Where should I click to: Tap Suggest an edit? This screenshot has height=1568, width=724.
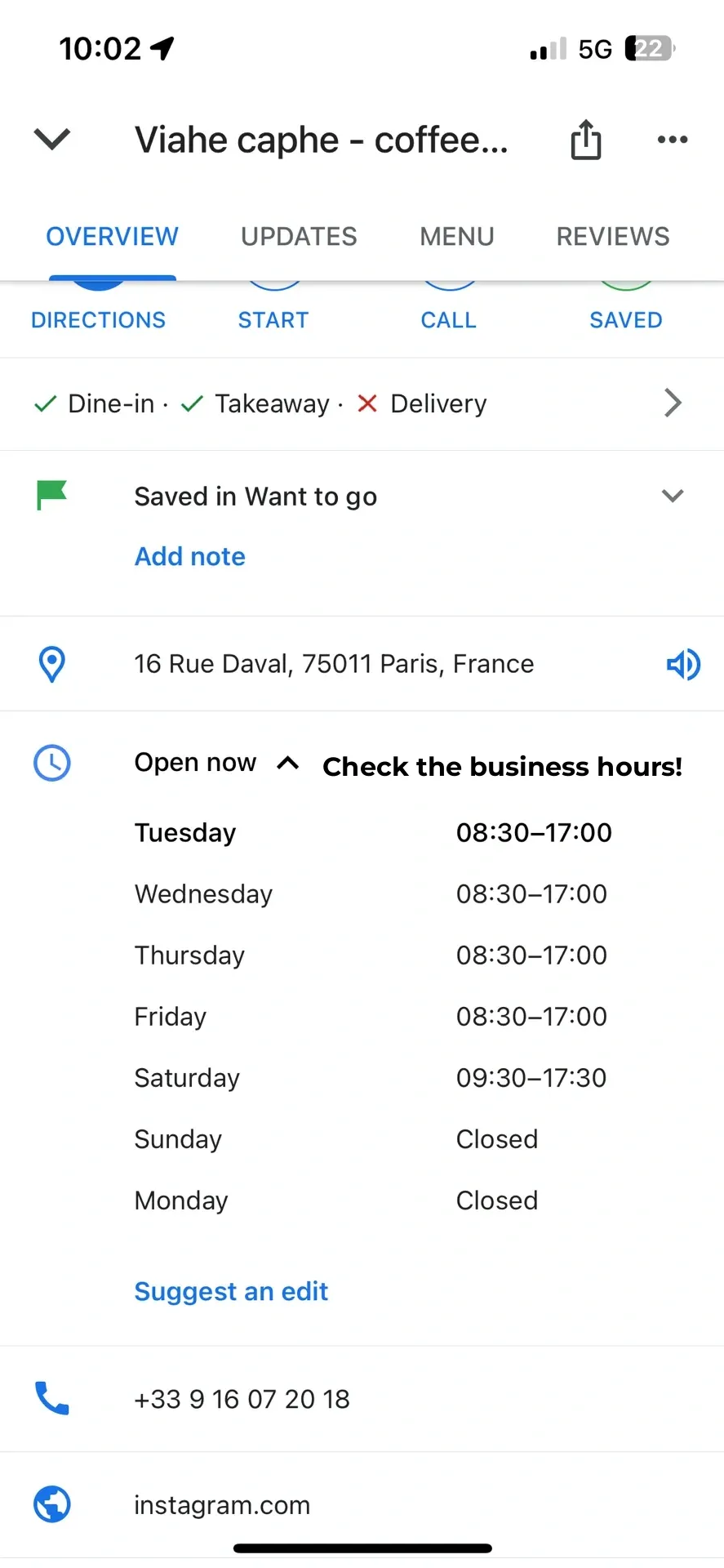pyautogui.click(x=231, y=1291)
